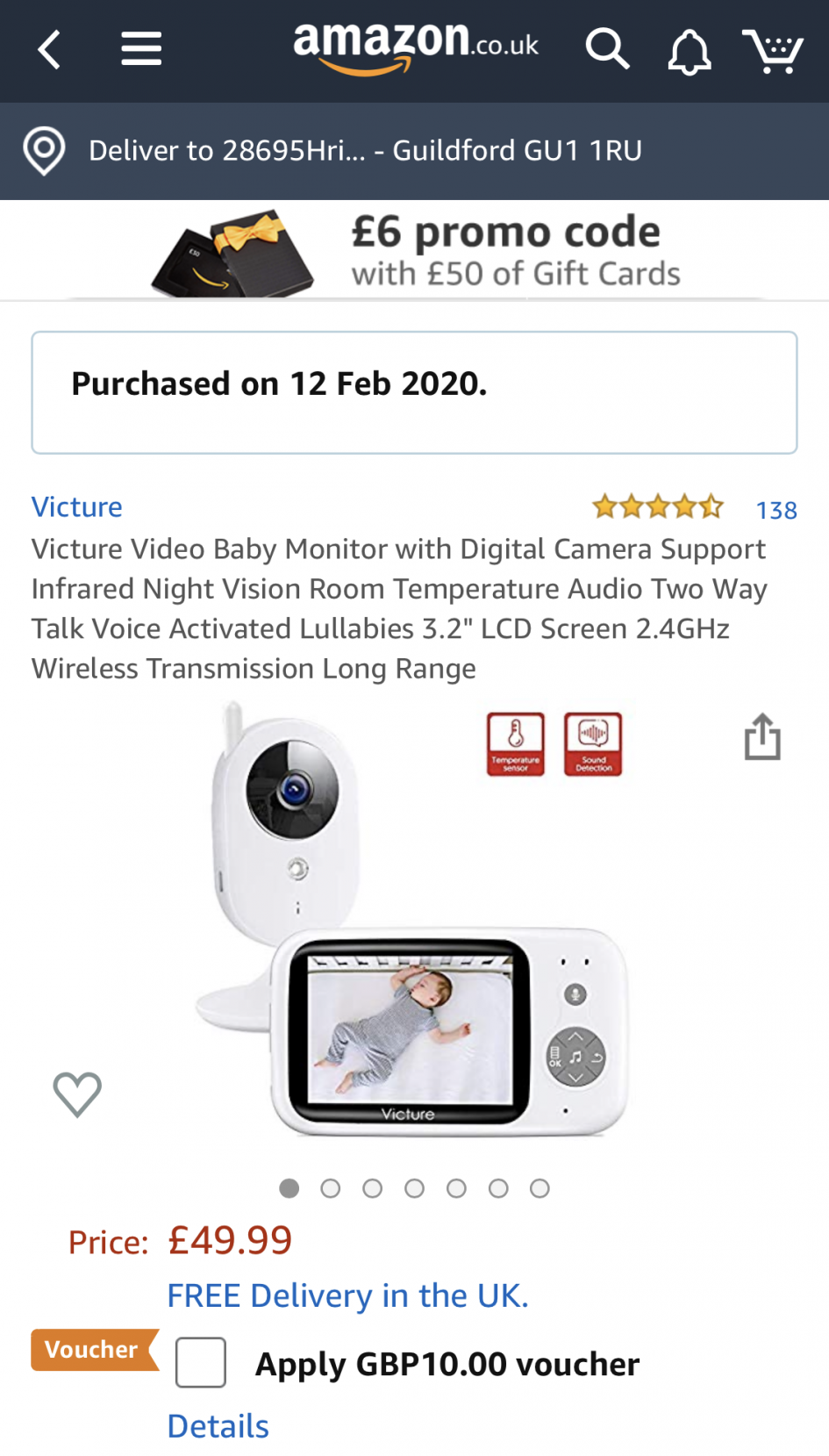This screenshot has height=1456, width=829.
Task: Open the notifications bell
Action: [x=690, y=51]
